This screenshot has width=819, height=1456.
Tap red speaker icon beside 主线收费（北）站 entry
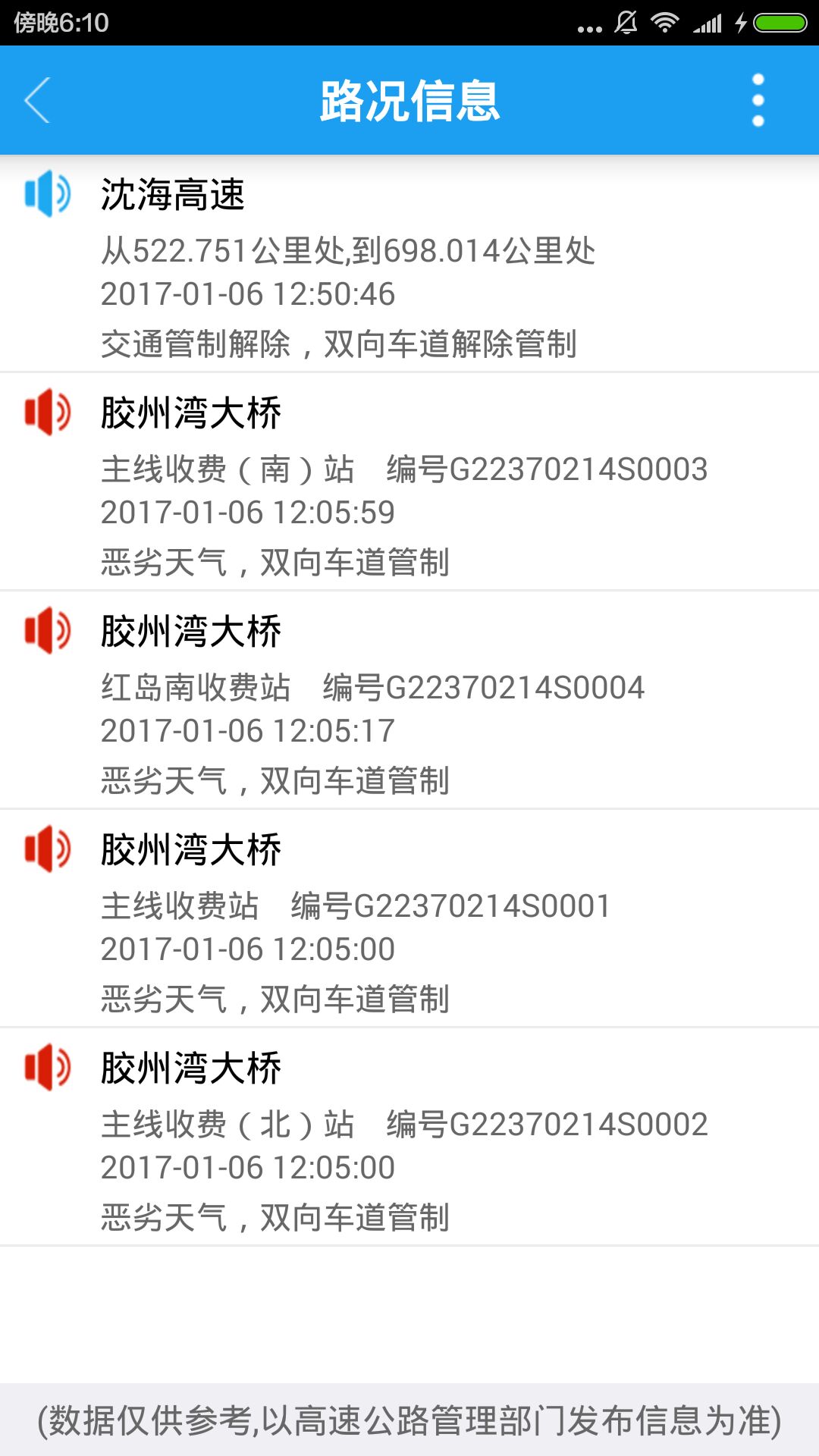pos(47,1068)
